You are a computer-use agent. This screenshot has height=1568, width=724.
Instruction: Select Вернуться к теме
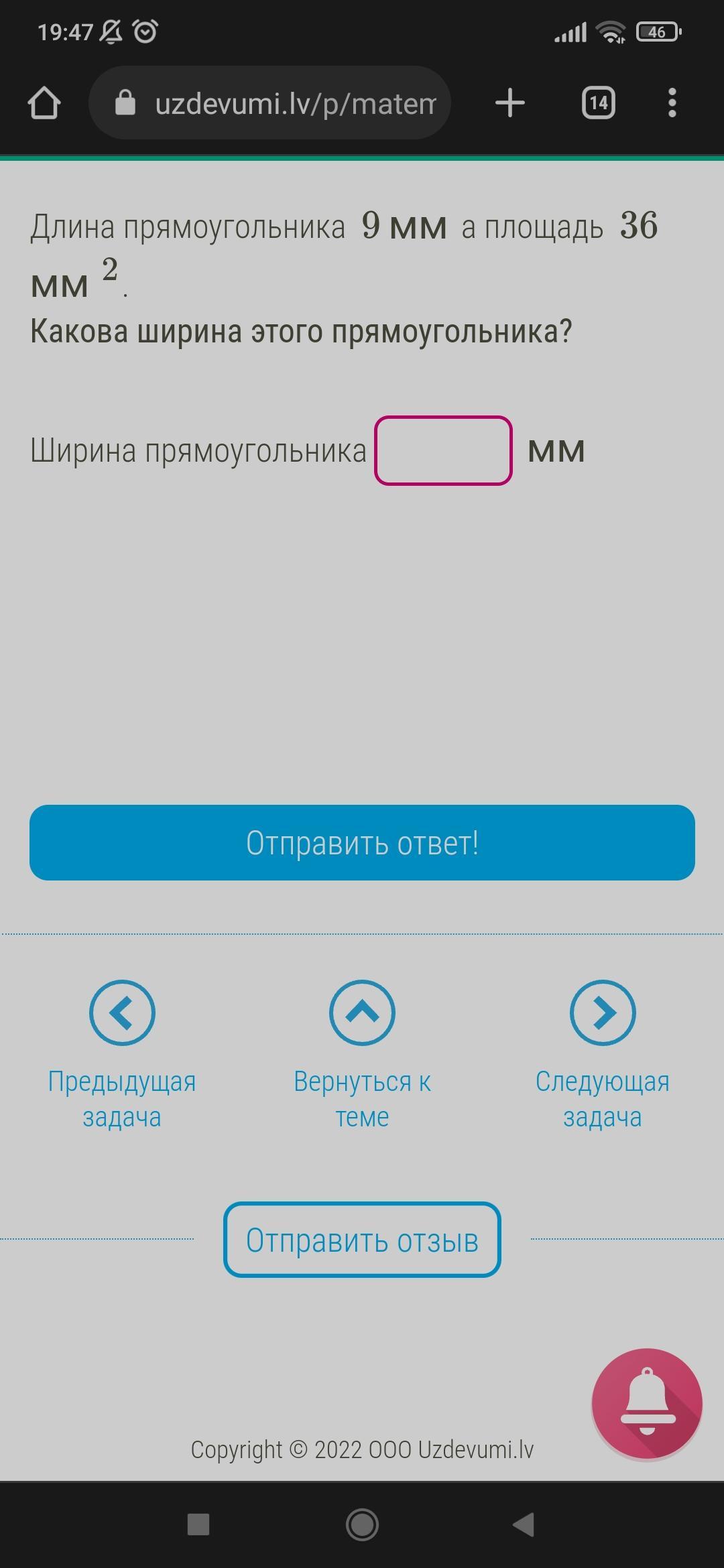[x=362, y=1055]
